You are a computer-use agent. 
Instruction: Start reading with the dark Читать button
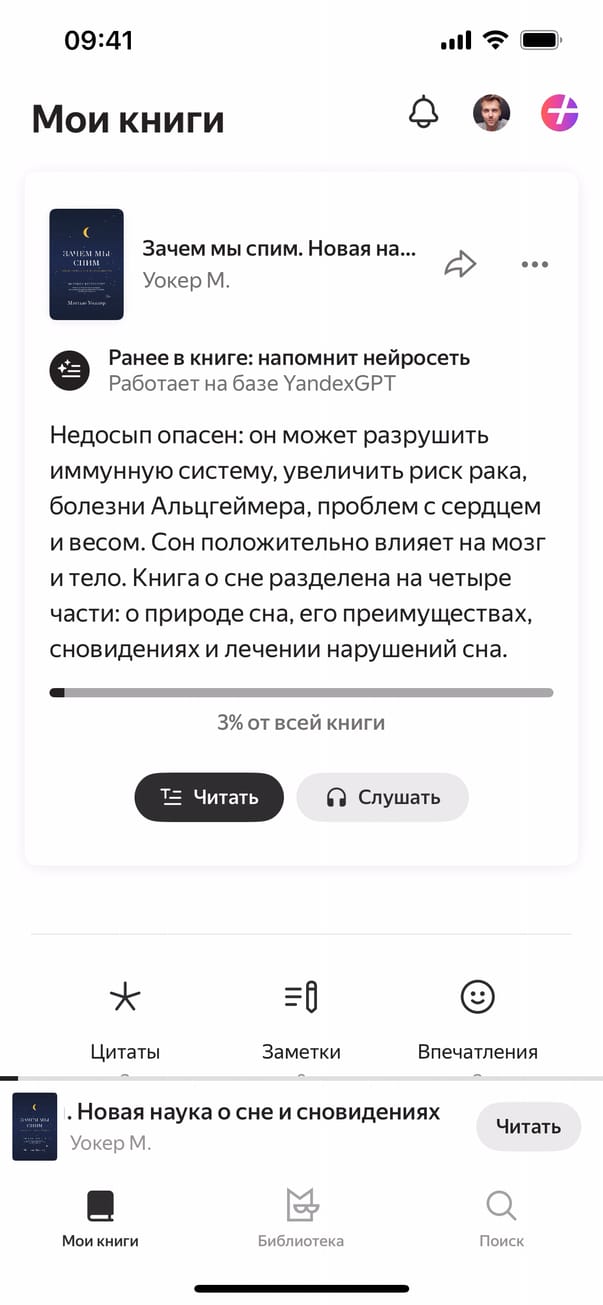click(209, 797)
